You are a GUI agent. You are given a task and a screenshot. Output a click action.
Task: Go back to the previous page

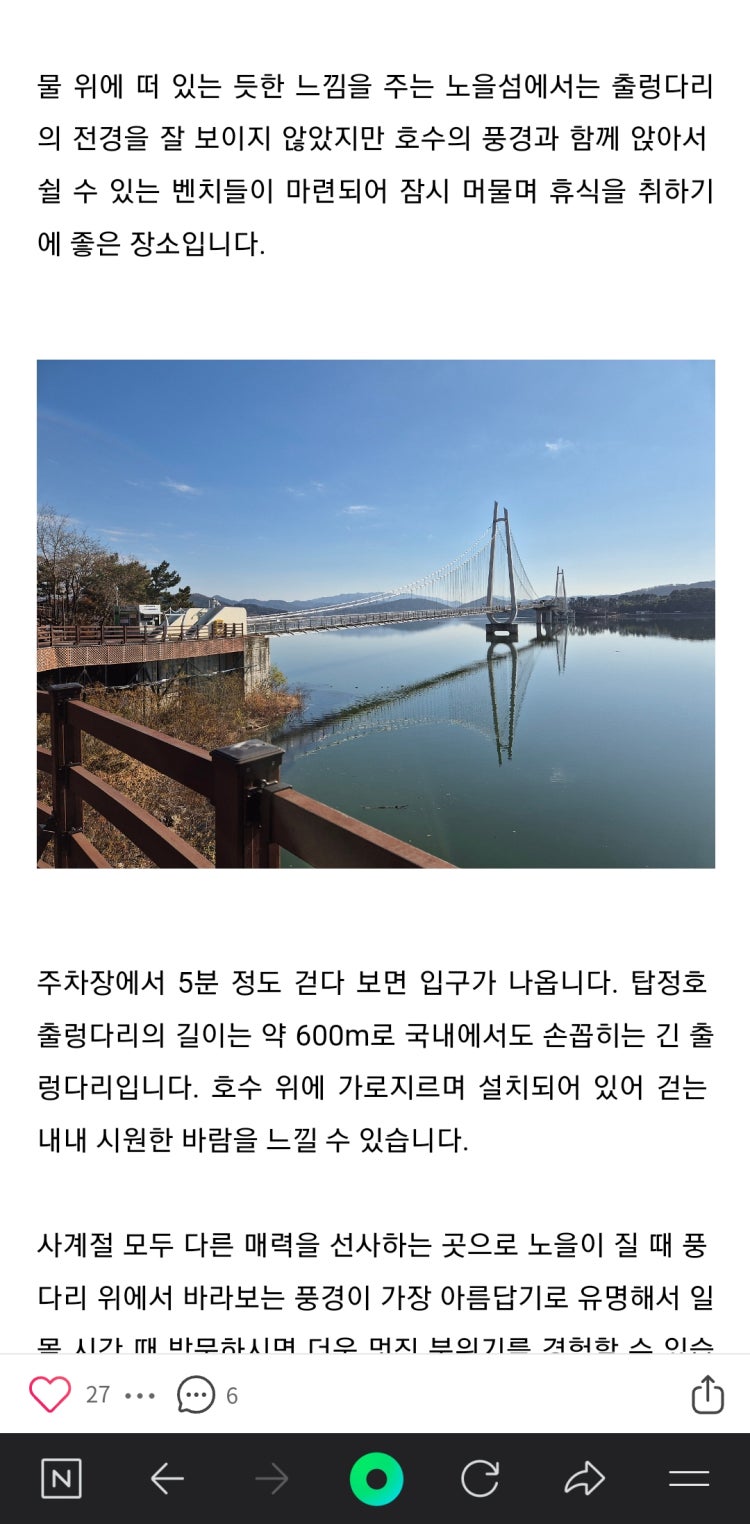[167, 1479]
